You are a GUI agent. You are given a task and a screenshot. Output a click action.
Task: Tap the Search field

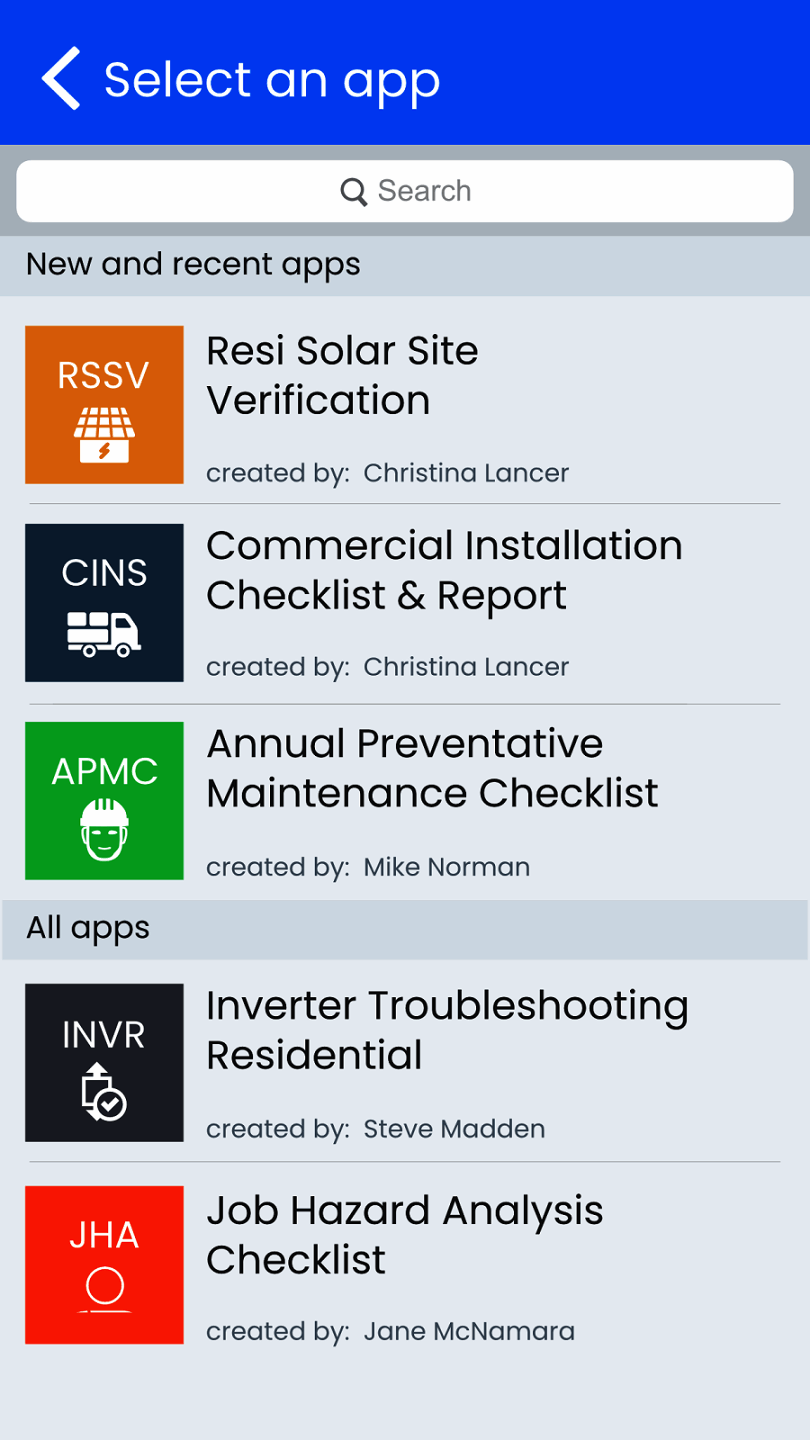(405, 191)
